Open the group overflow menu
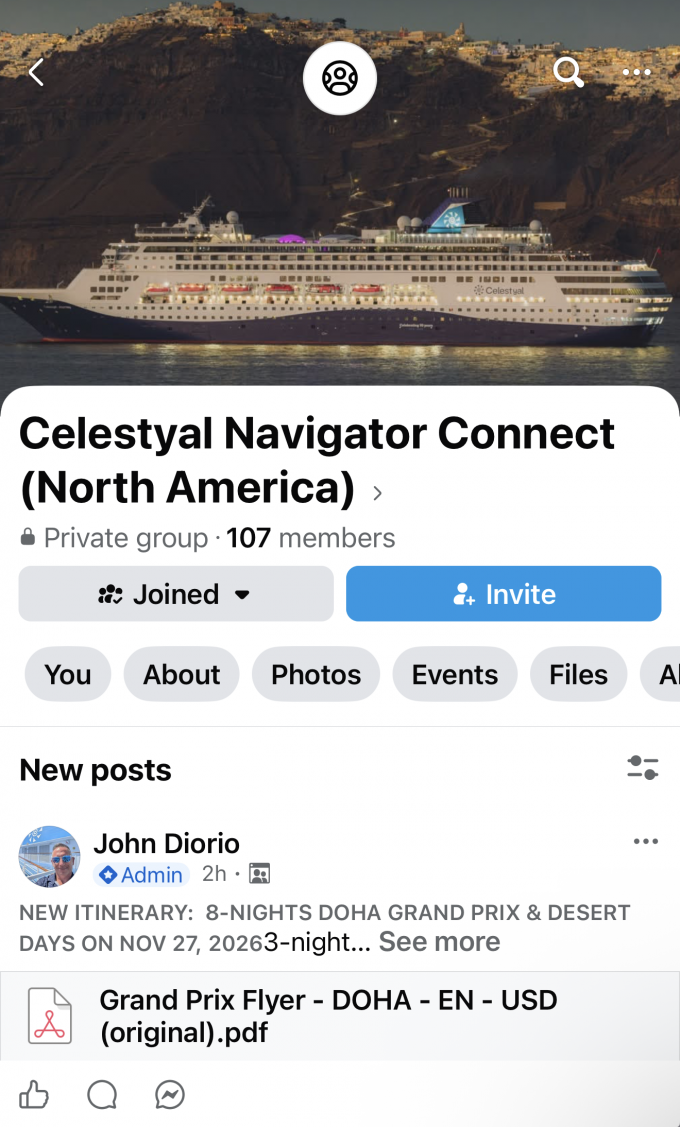 point(637,72)
